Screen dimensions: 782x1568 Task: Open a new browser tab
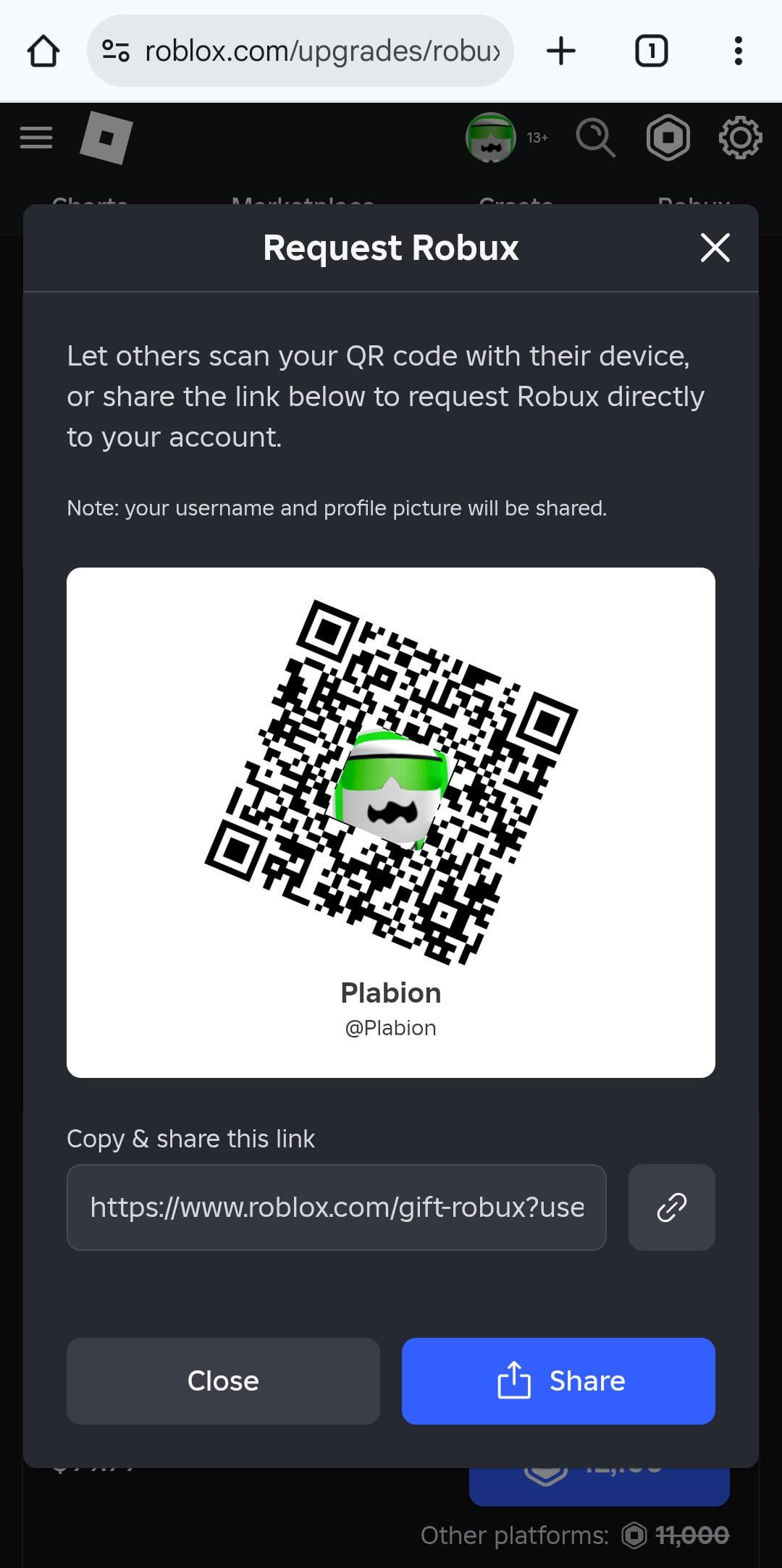click(x=561, y=51)
